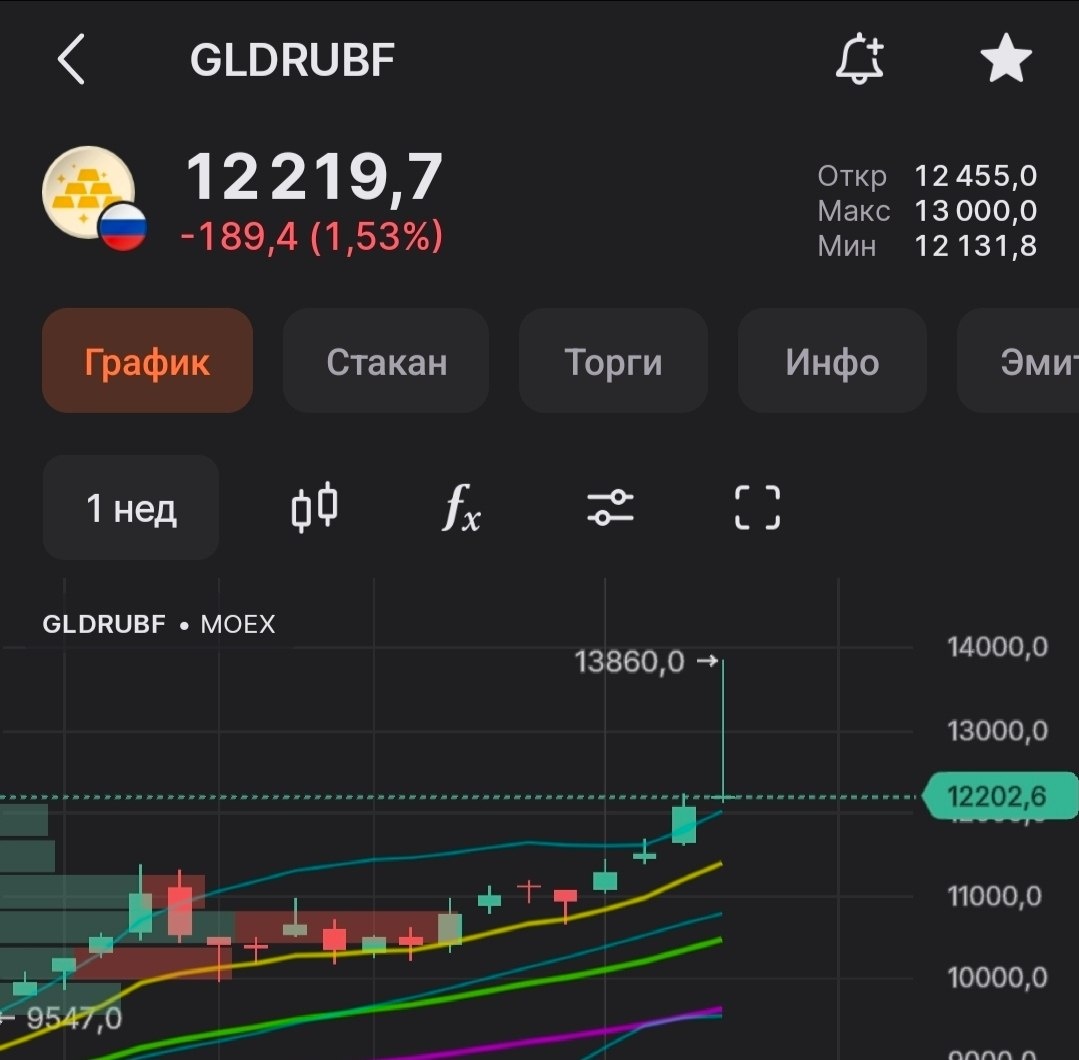Go back from the GLDRUBF screen
The width and height of the screenshot is (1079, 1060).
pyautogui.click(x=72, y=60)
